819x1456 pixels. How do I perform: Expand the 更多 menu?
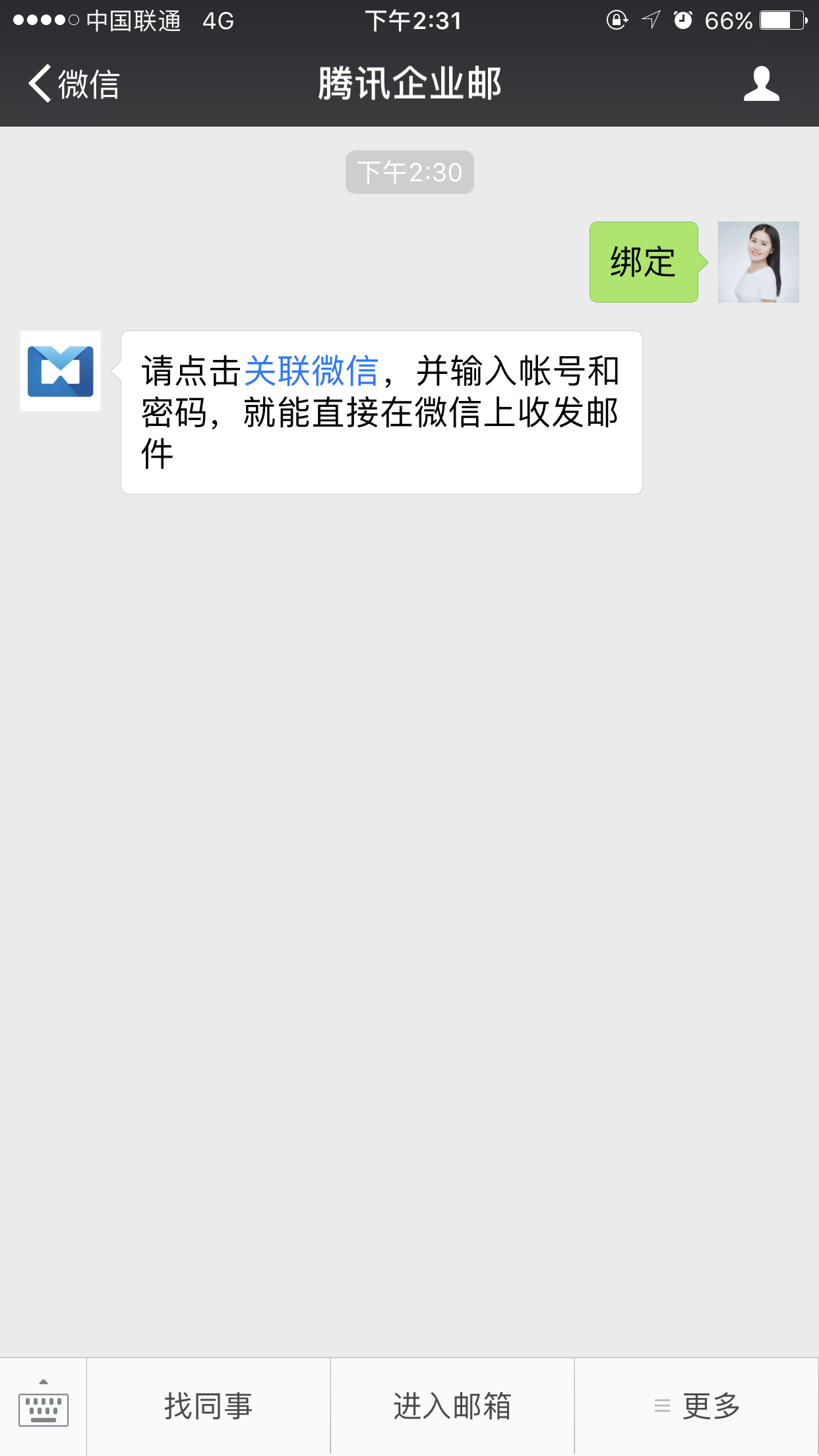point(697,1406)
